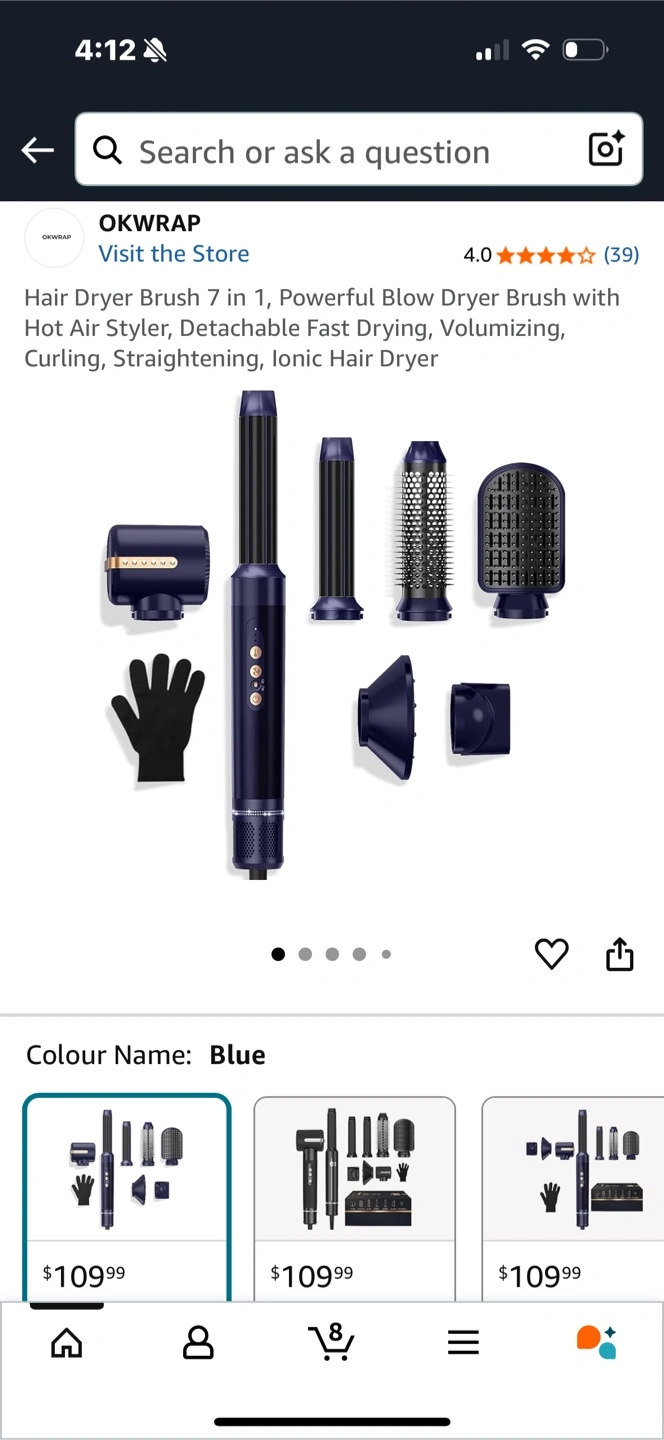Tap the image page indicator dots

[331, 954]
